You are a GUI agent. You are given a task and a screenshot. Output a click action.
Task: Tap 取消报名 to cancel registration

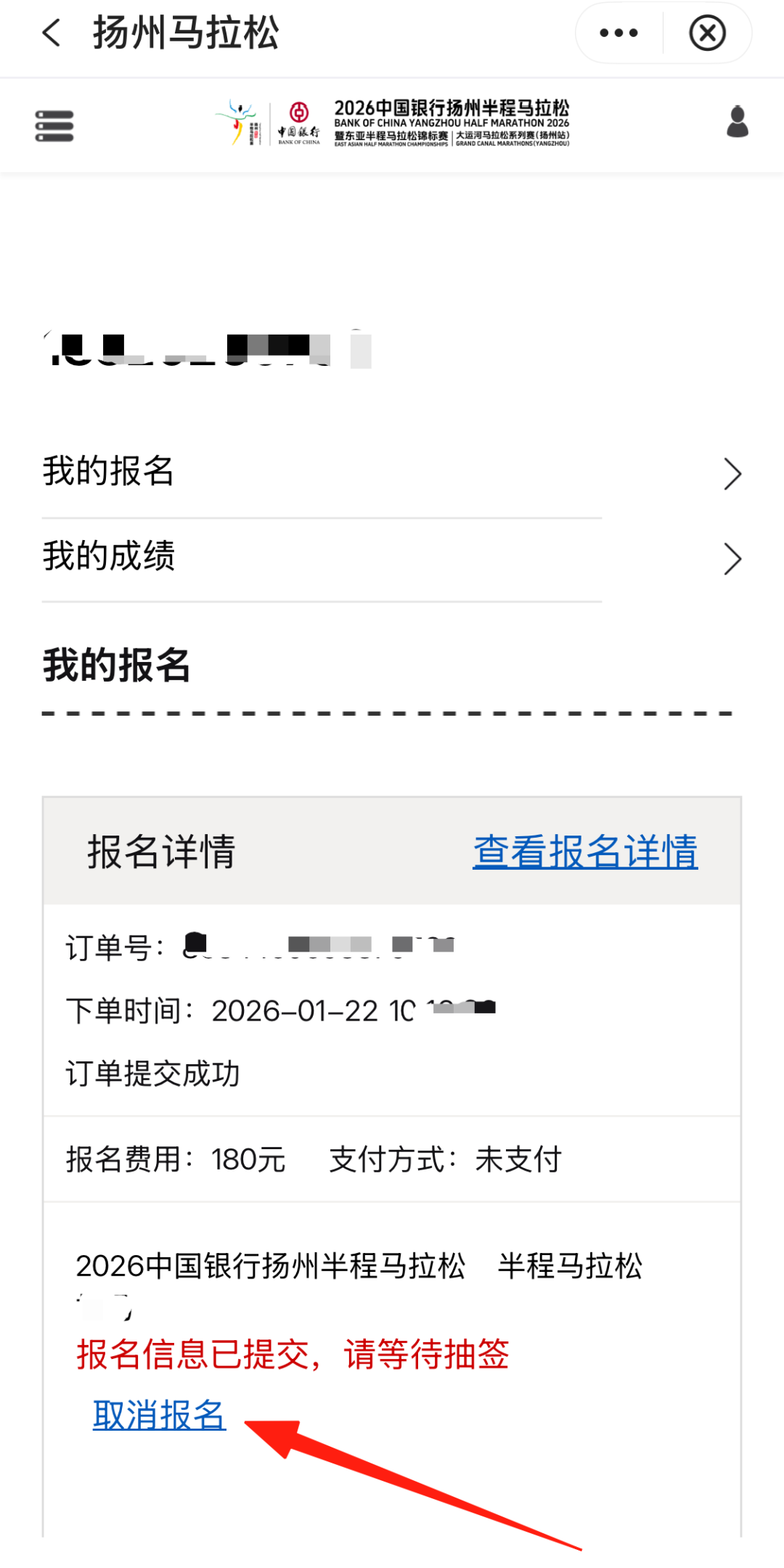[x=160, y=1415]
